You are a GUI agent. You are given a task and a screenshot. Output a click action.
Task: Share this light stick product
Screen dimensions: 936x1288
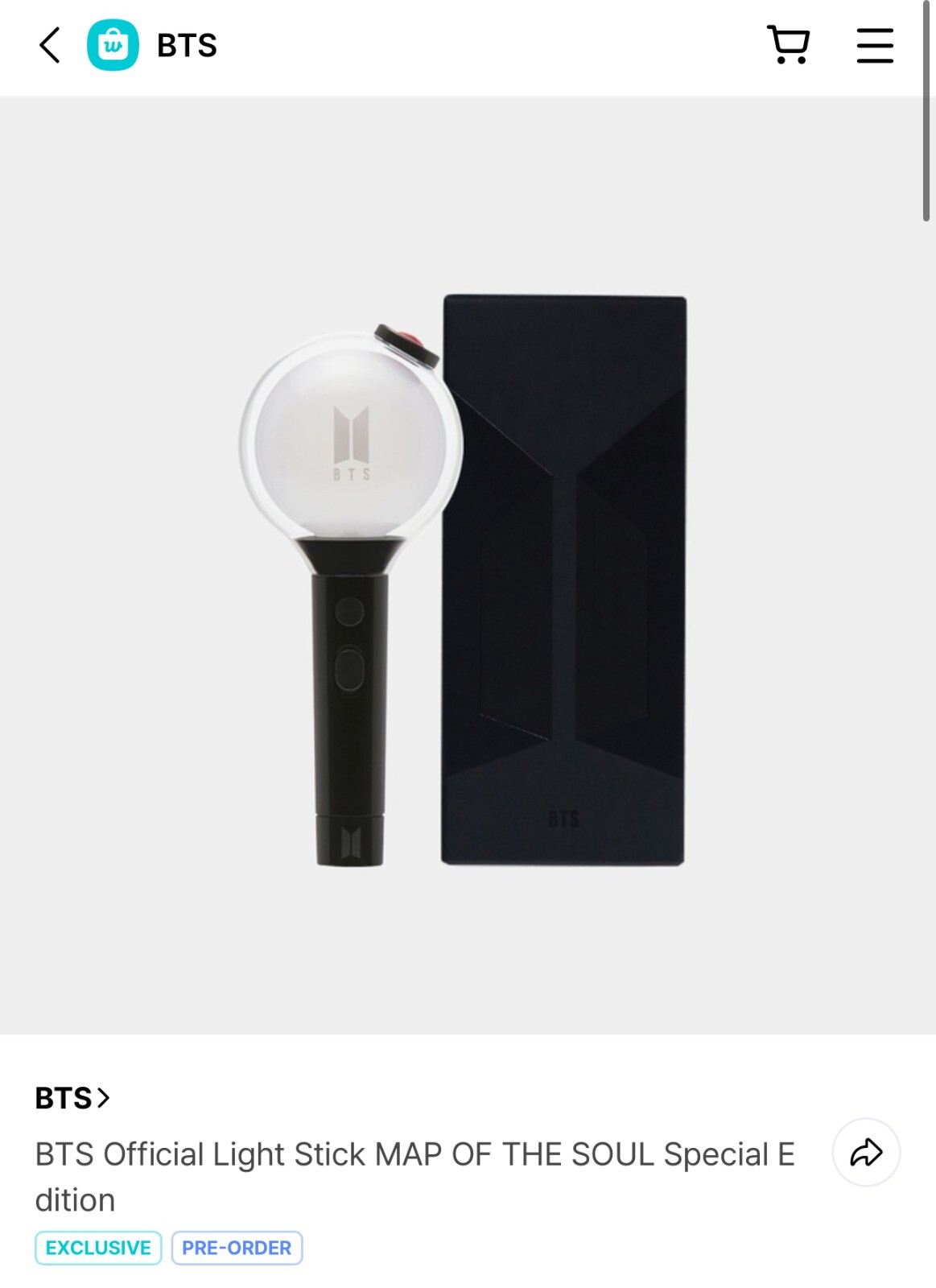tap(865, 1153)
